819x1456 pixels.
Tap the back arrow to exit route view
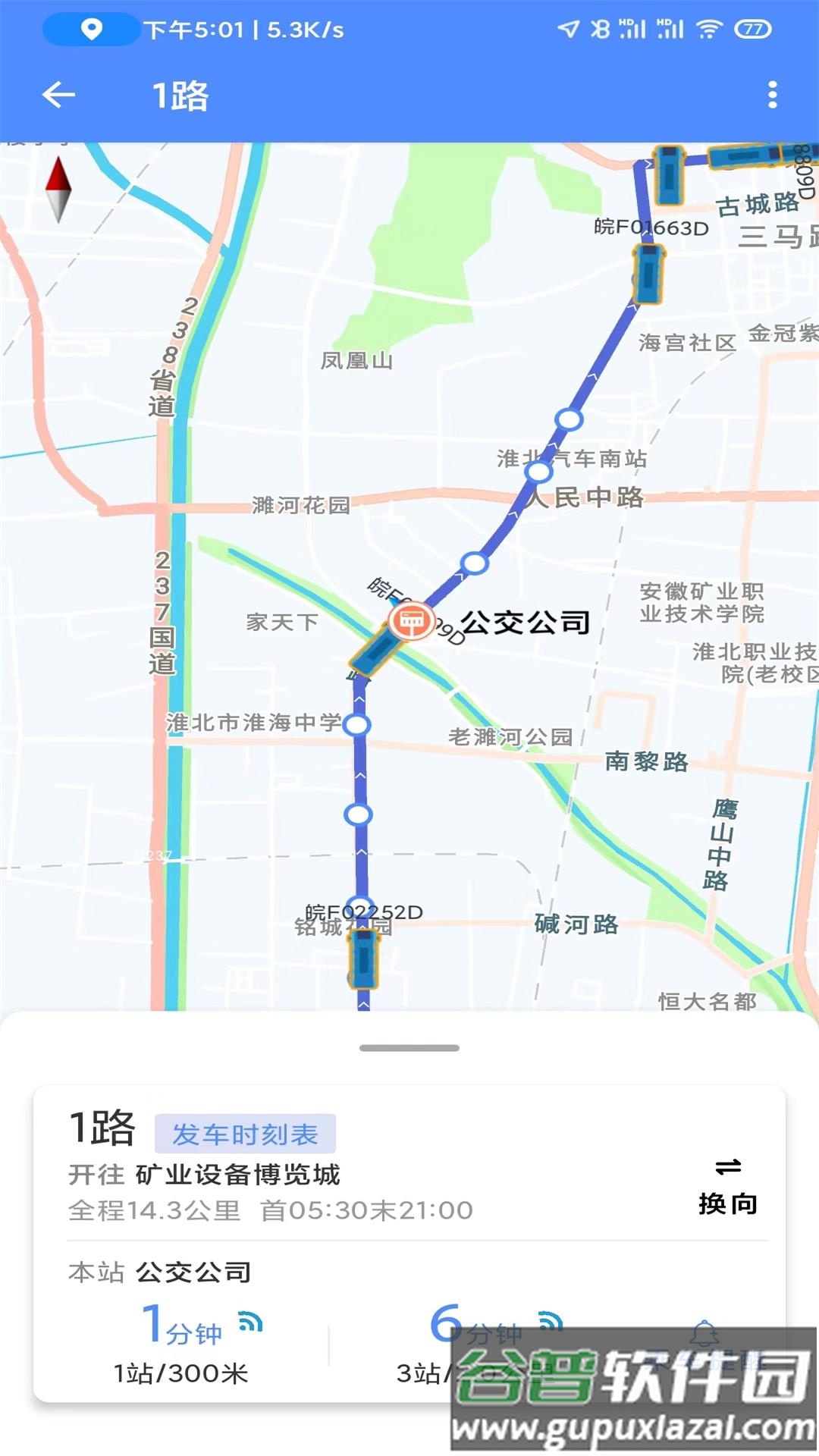pyautogui.click(x=57, y=93)
